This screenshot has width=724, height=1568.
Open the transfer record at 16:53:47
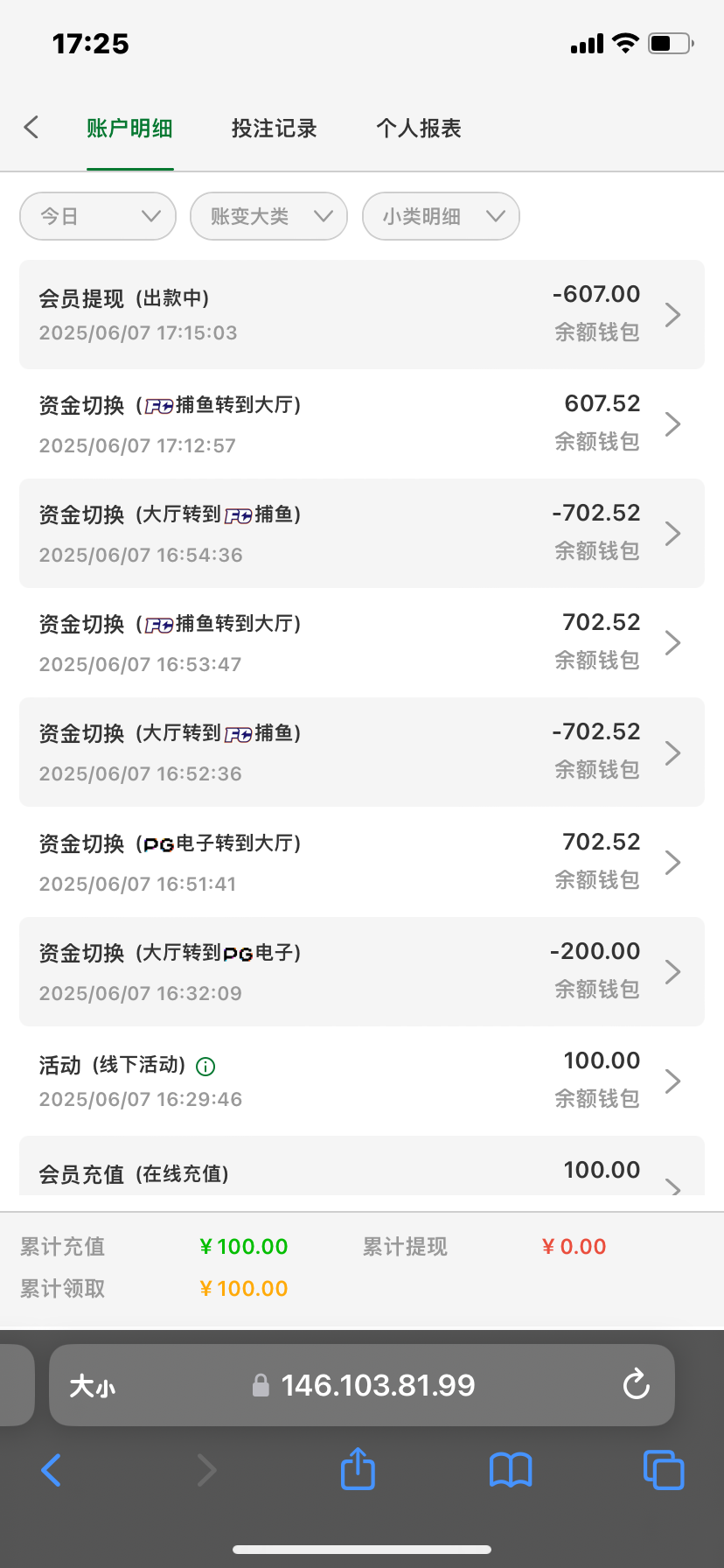pos(362,642)
